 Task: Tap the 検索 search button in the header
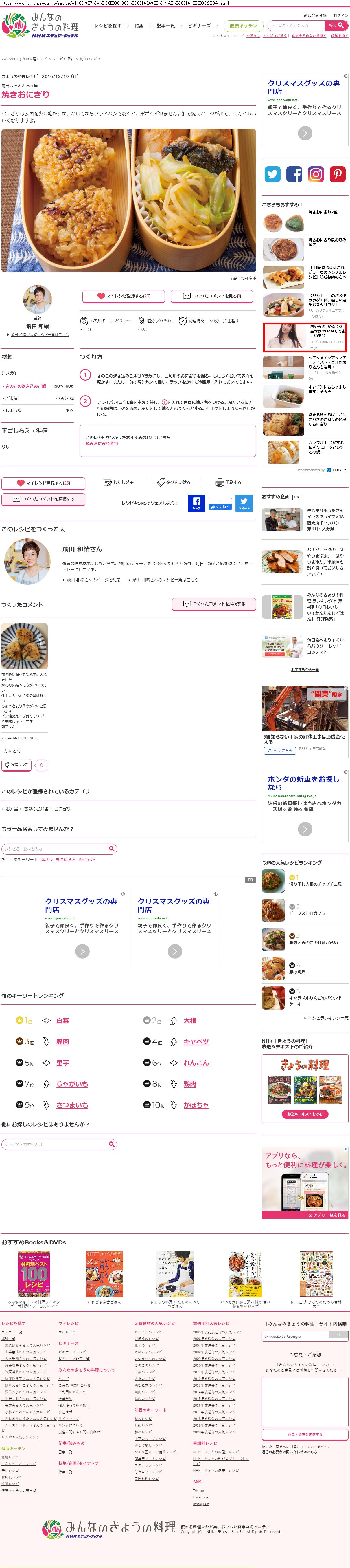[x=337, y=25]
